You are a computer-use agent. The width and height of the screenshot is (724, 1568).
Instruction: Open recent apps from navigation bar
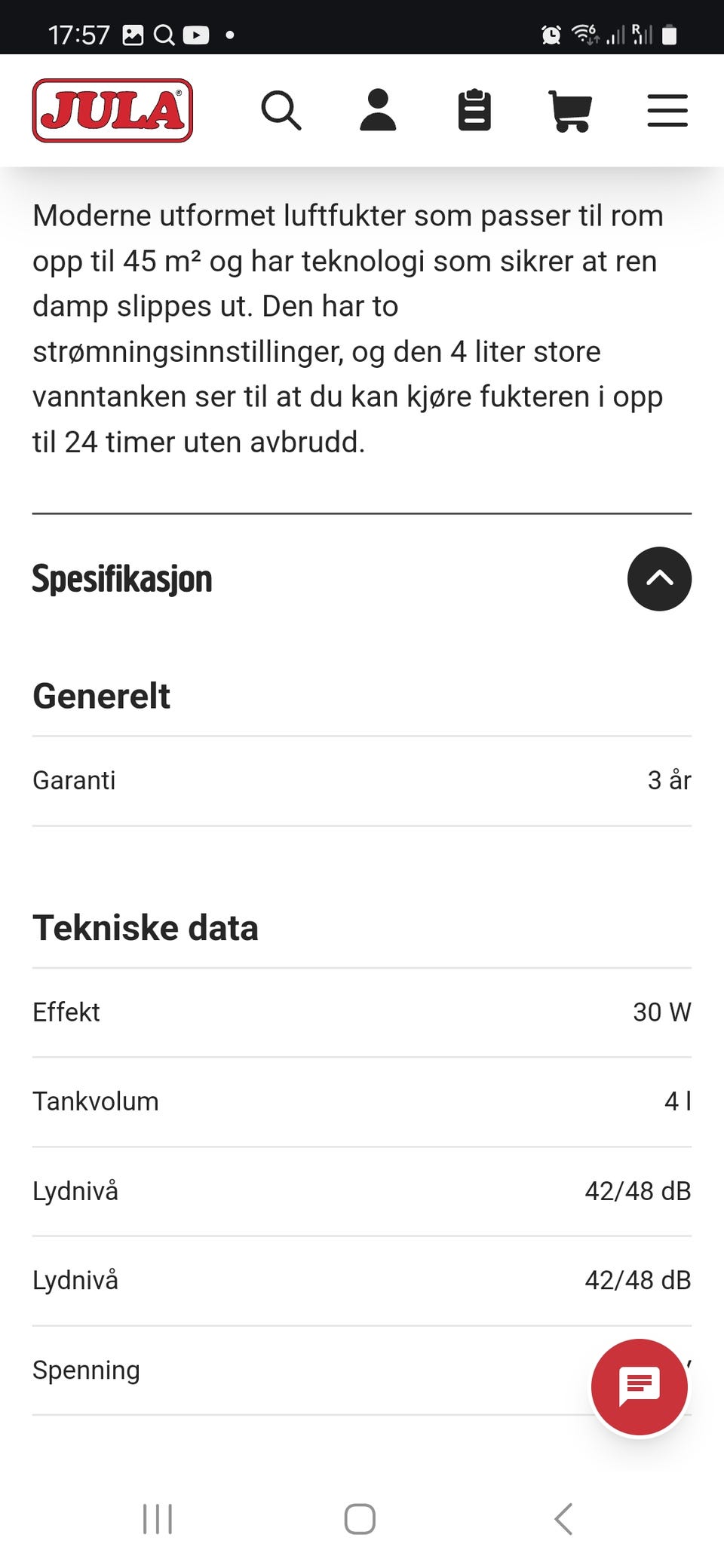click(158, 1518)
